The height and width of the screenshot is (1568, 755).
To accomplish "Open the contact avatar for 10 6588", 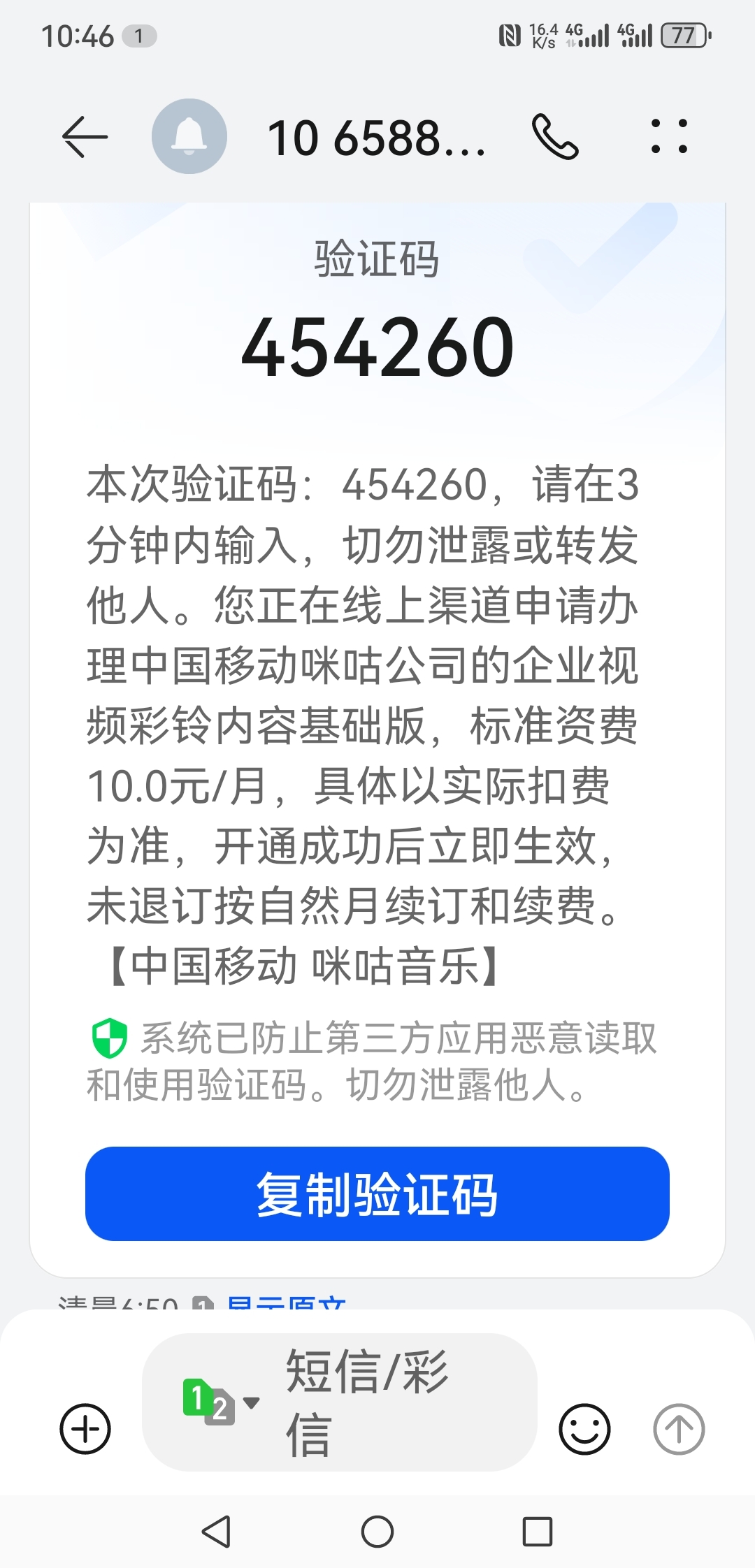I will (x=189, y=137).
